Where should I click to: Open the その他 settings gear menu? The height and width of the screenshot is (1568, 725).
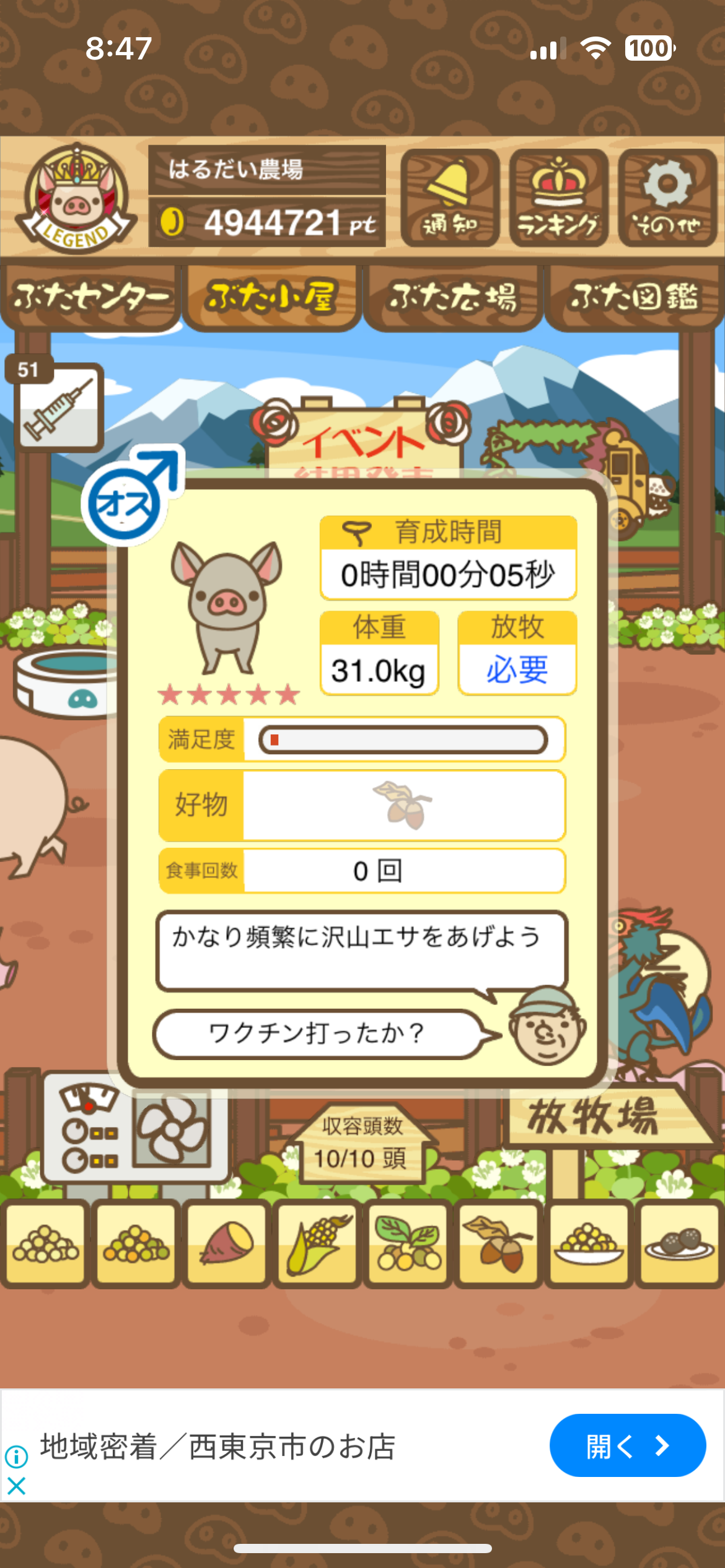(667, 198)
